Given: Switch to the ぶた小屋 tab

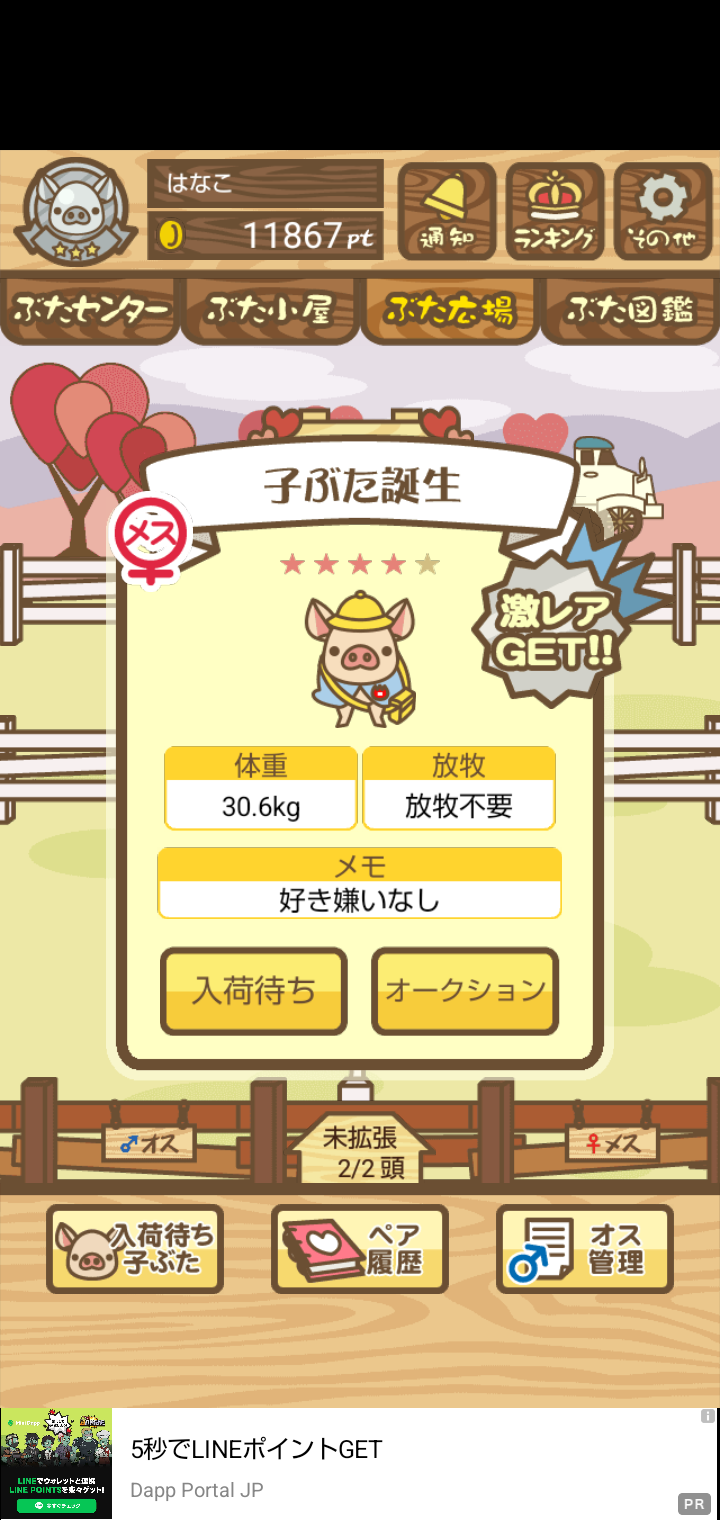Looking at the screenshot, I should 269,310.
